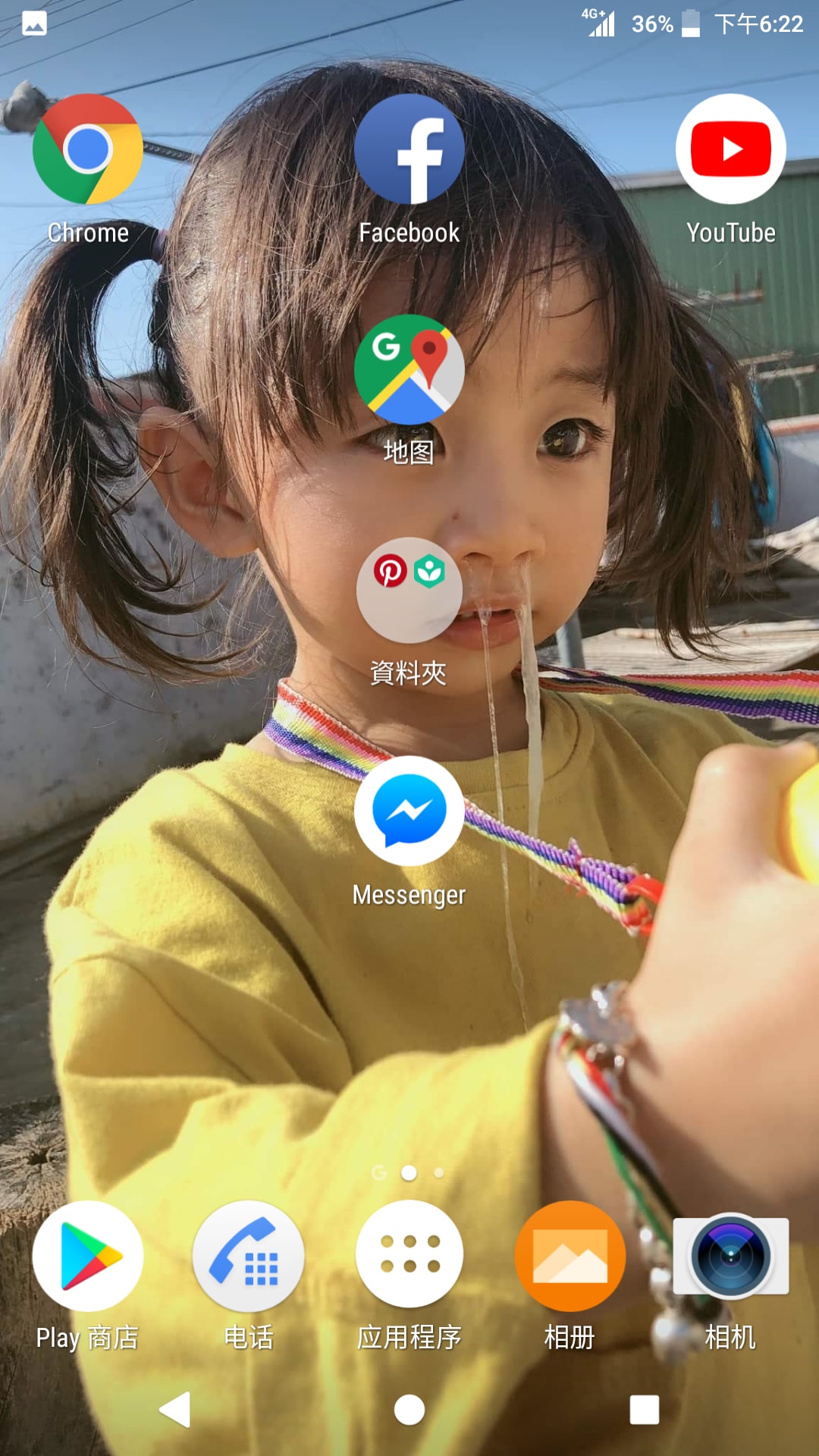
Task: Launch the 相机 camera app
Action: point(730,1257)
